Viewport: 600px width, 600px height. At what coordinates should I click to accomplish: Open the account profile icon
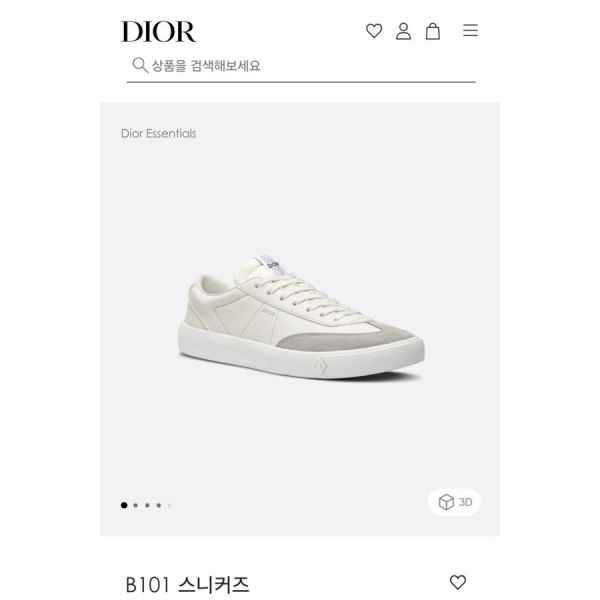point(403,31)
